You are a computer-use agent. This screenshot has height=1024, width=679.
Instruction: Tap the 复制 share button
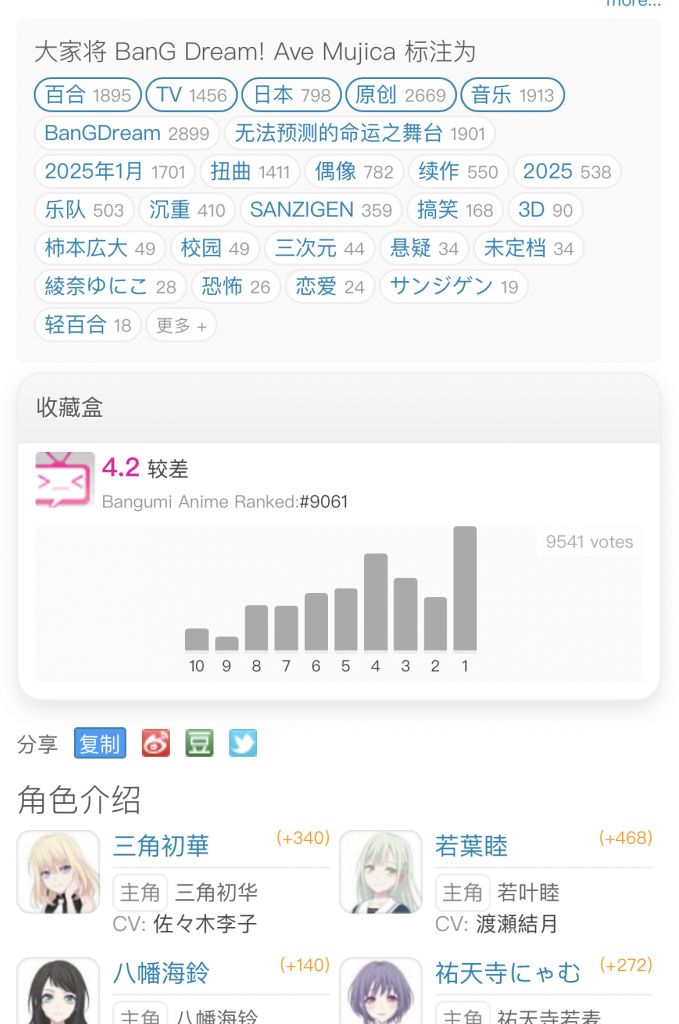[100, 743]
